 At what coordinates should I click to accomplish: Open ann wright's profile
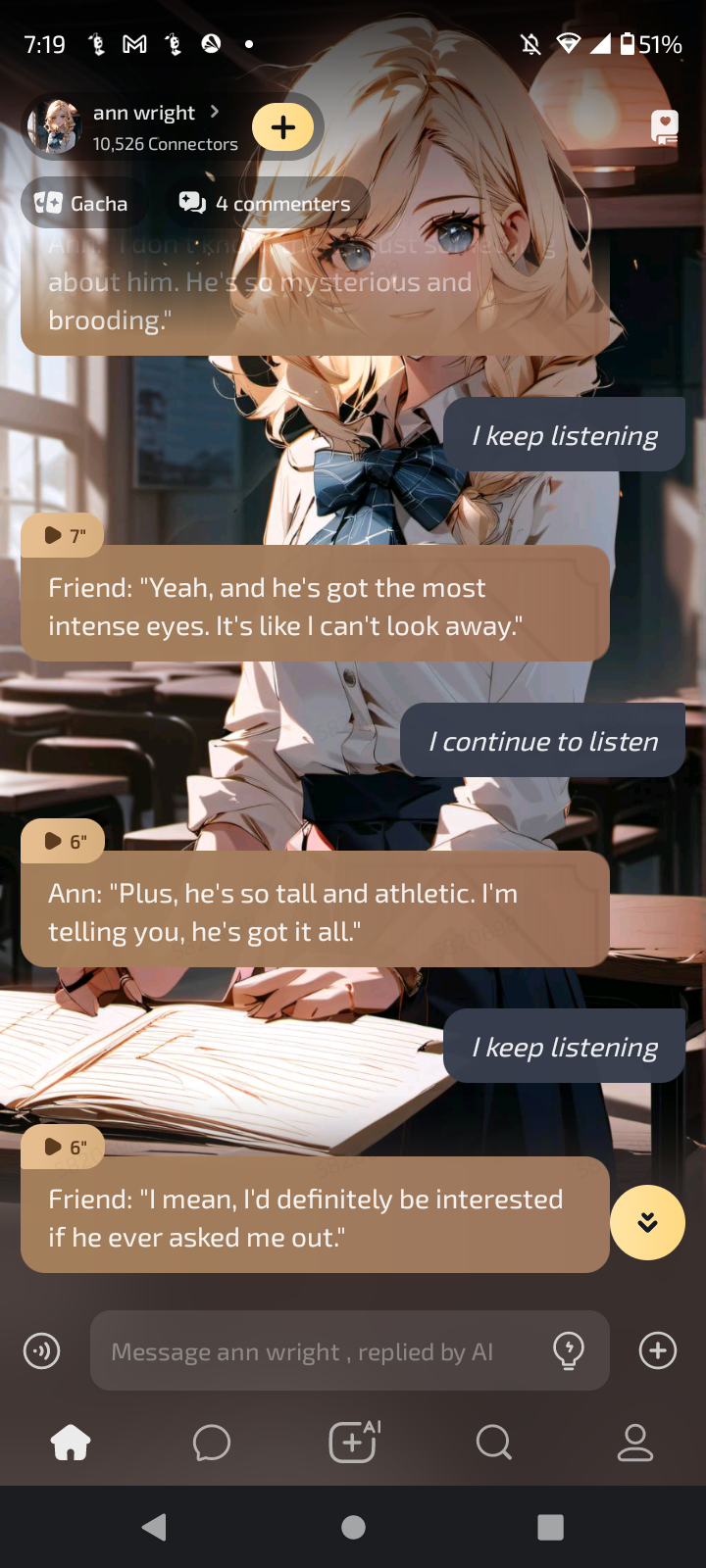tap(145, 126)
